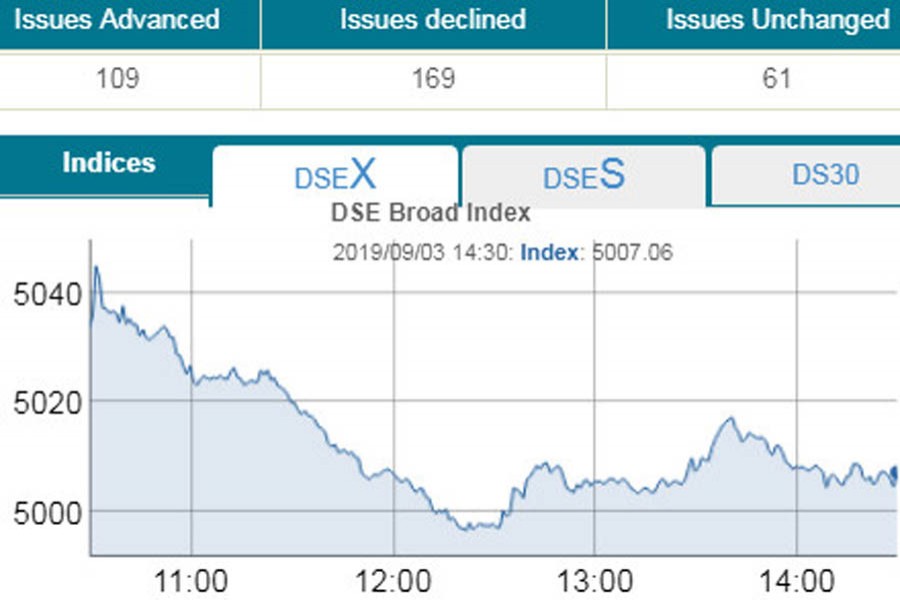Switch to the DSEX index tab
Screen dimensions: 900x600
pyautogui.click(x=335, y=175)
